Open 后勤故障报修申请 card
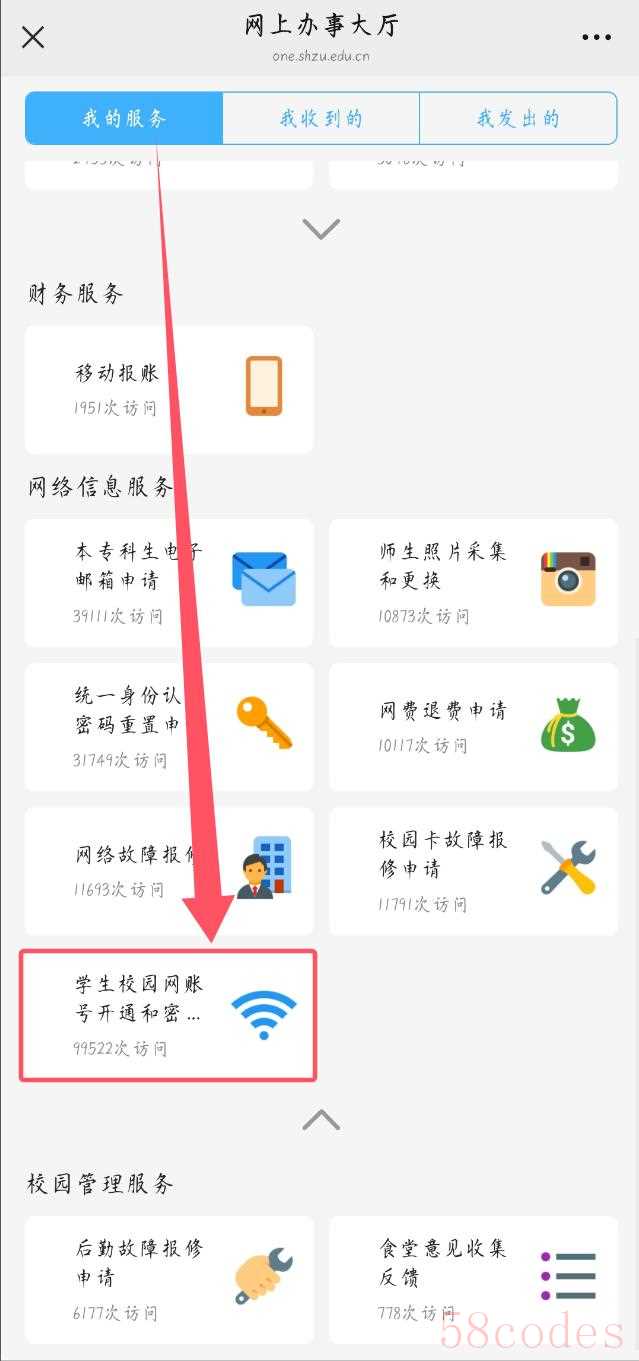This screenshot has width=639, height=1361. point(169,1278)
